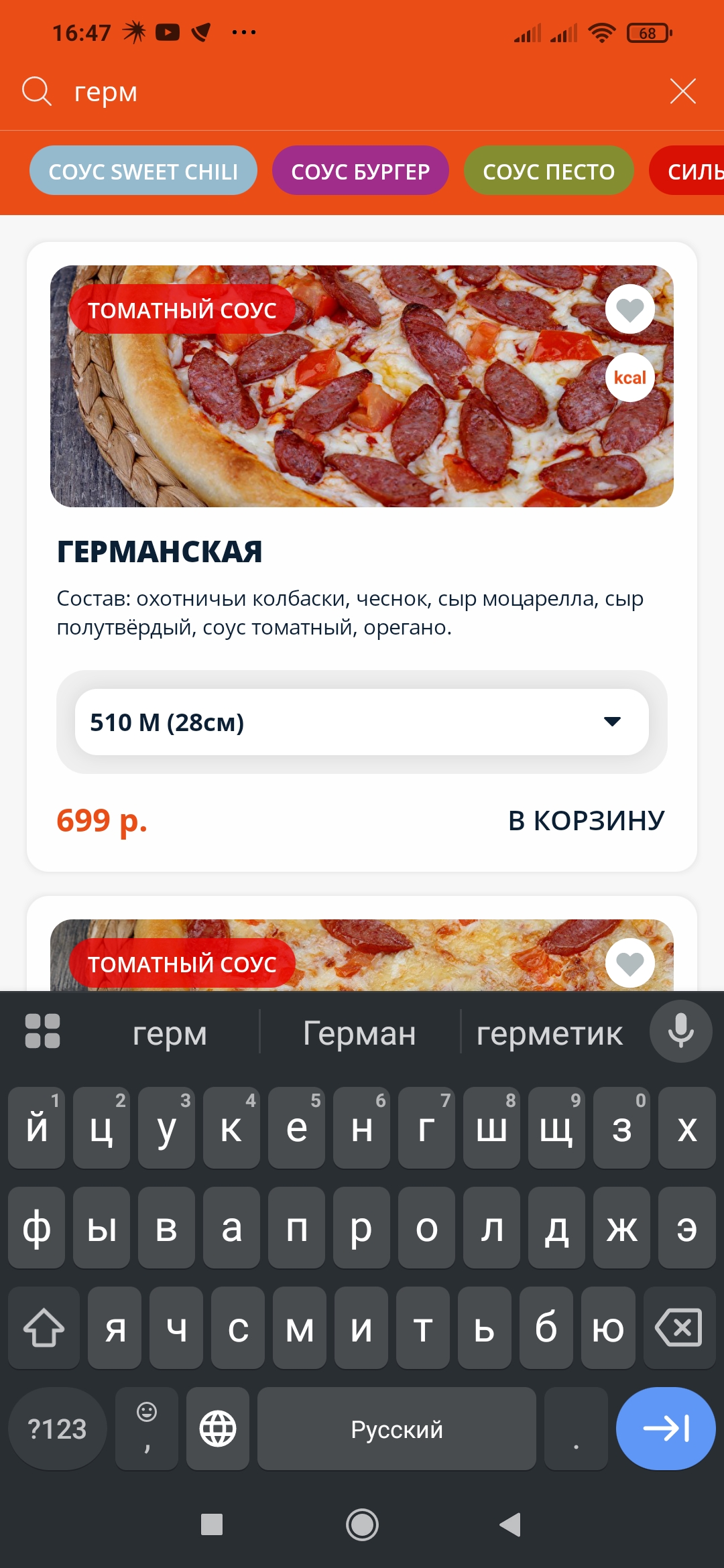Clear the search with the X icon
Screen dimensions: 724x1568
tap(682, 91)
